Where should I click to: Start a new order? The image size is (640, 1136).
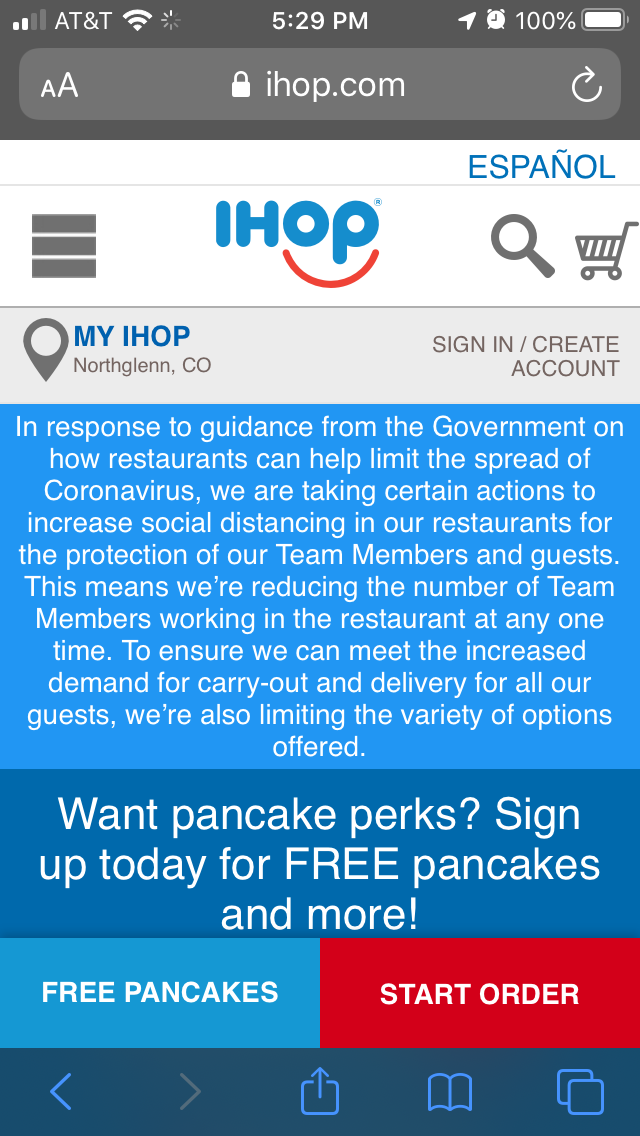pyautogui.click(x=480, y=993)
